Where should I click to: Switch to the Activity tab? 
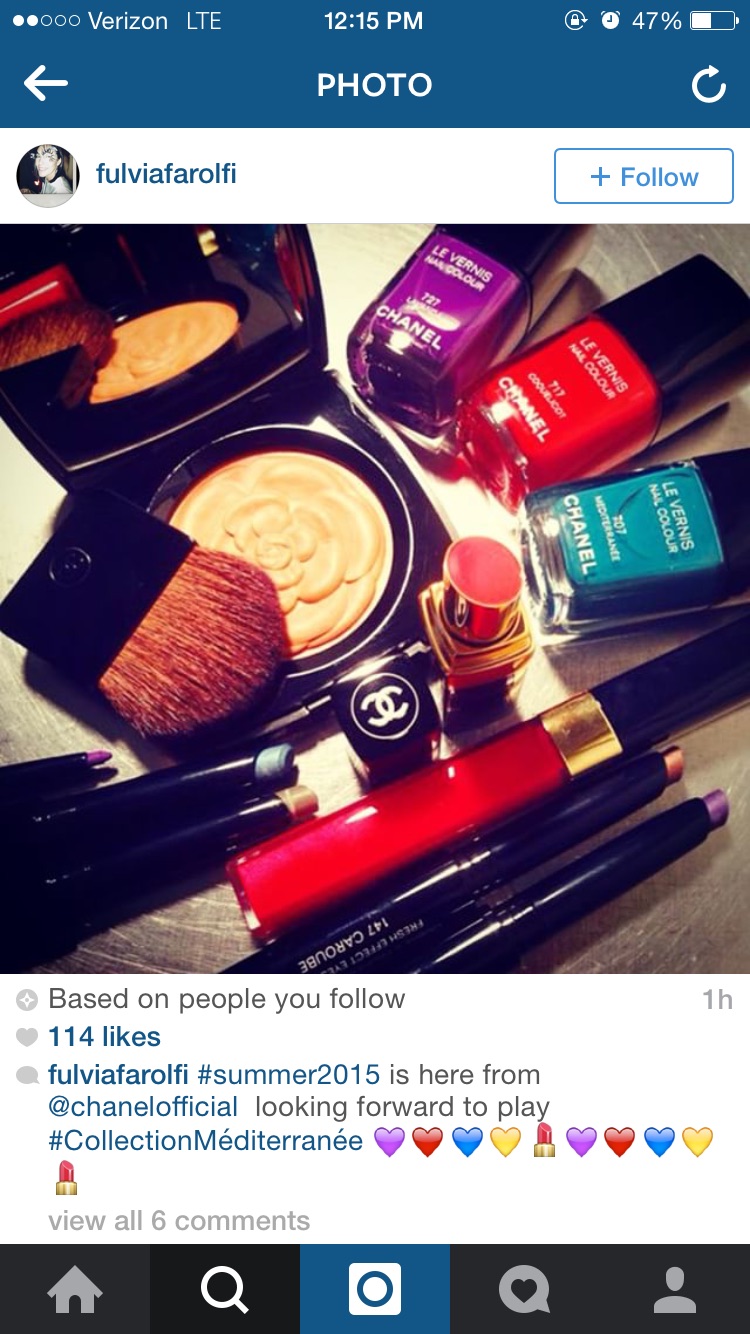coord(525,1289)
